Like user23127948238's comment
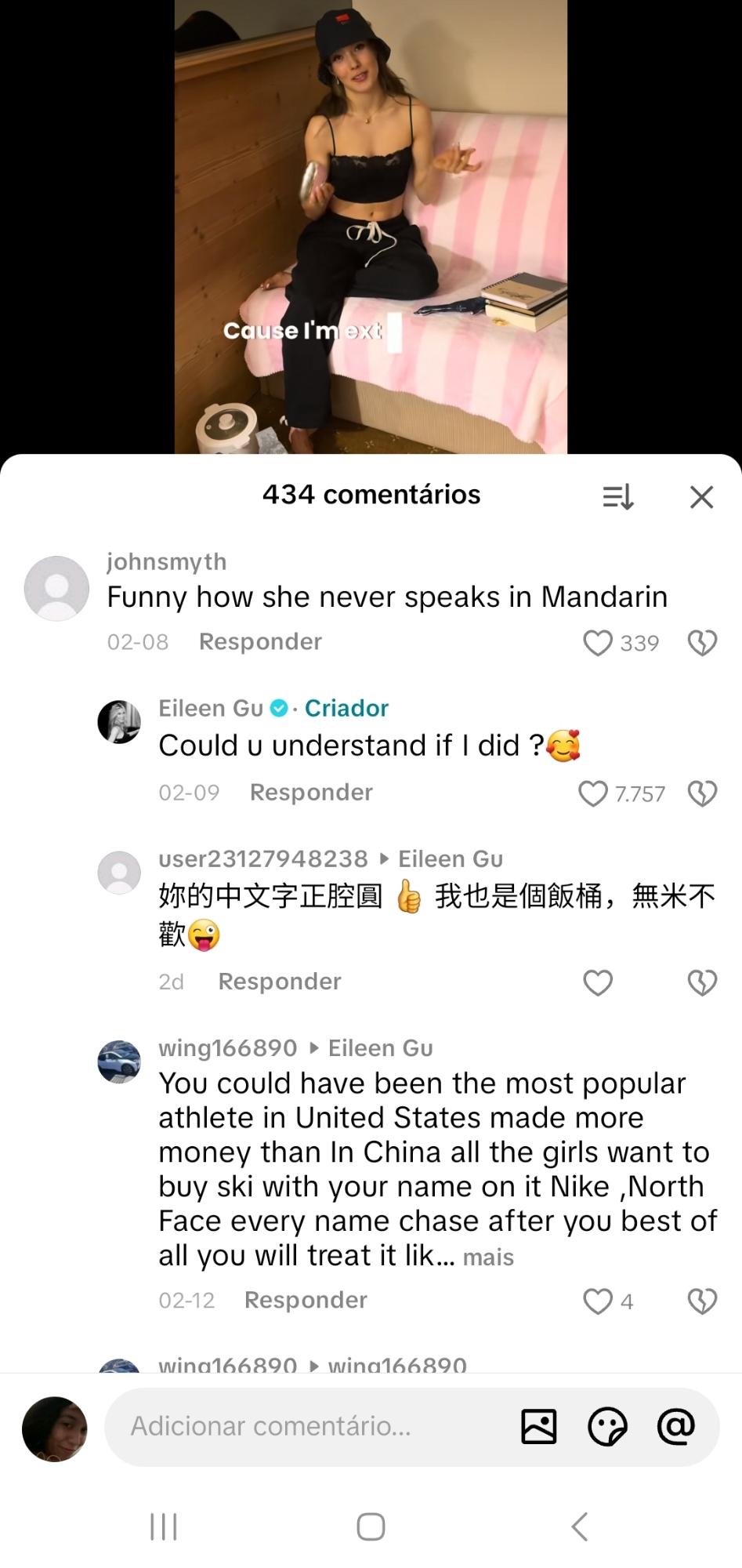Image resolution: width=742 pixels, height=1568 pixels. 598,982
